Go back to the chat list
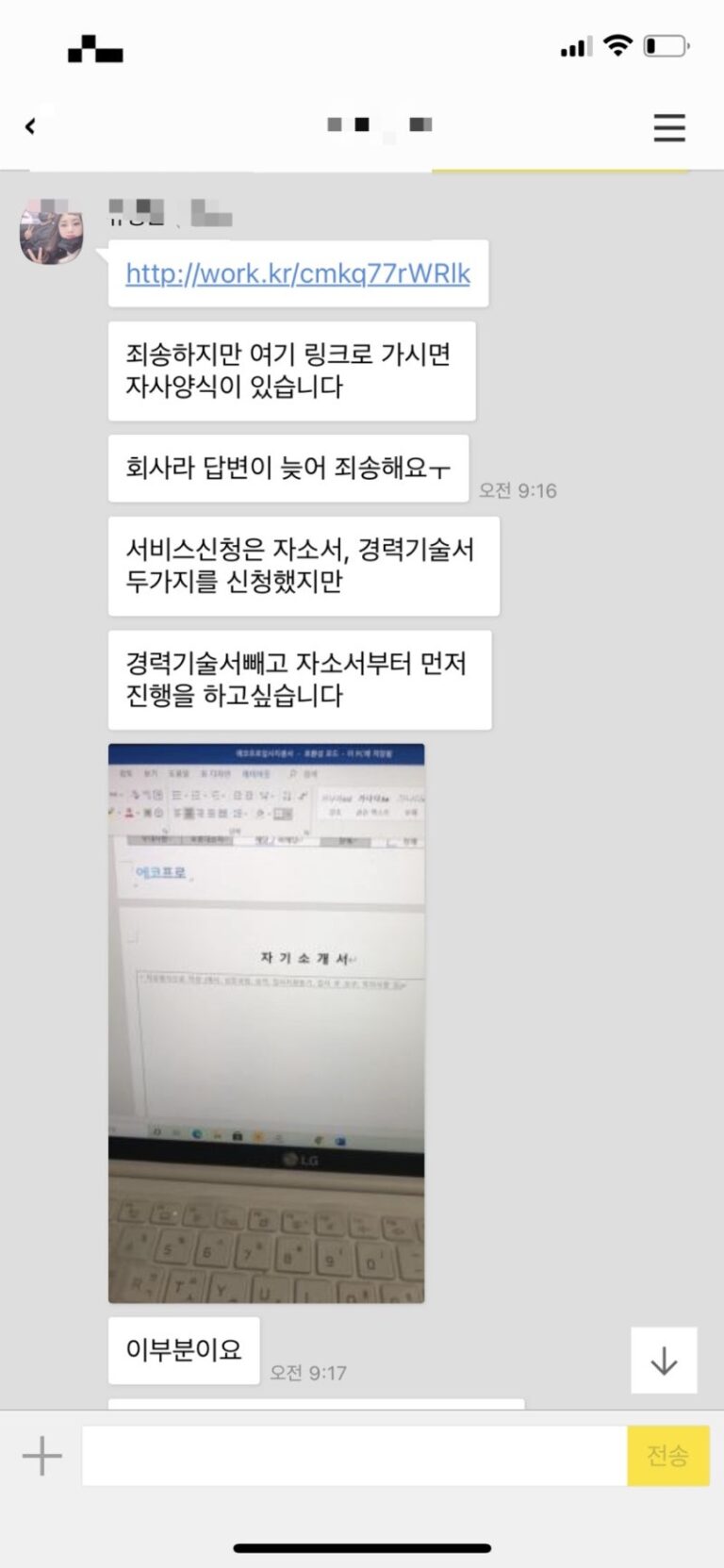 (30, 126)
